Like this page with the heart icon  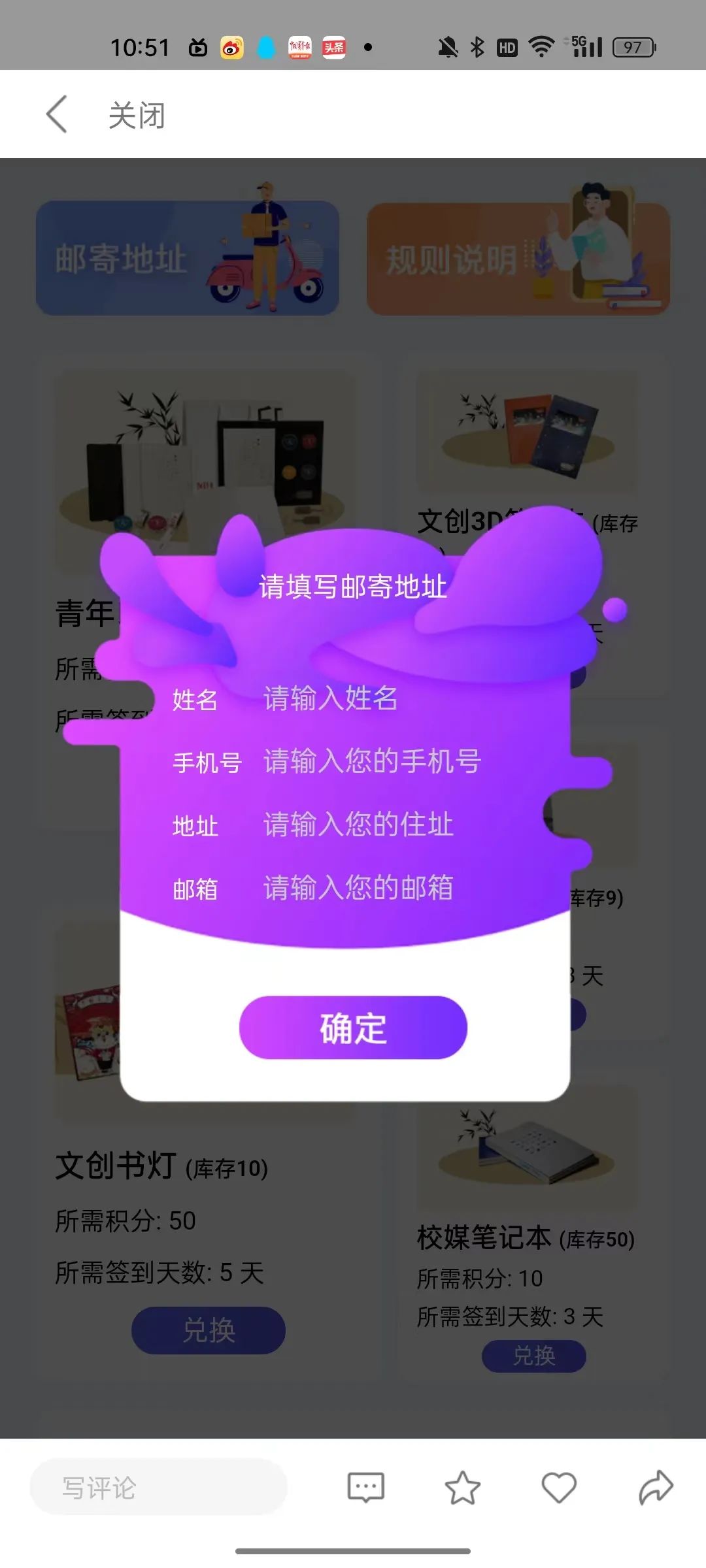pyautogui.click(x=559, y=1488)
